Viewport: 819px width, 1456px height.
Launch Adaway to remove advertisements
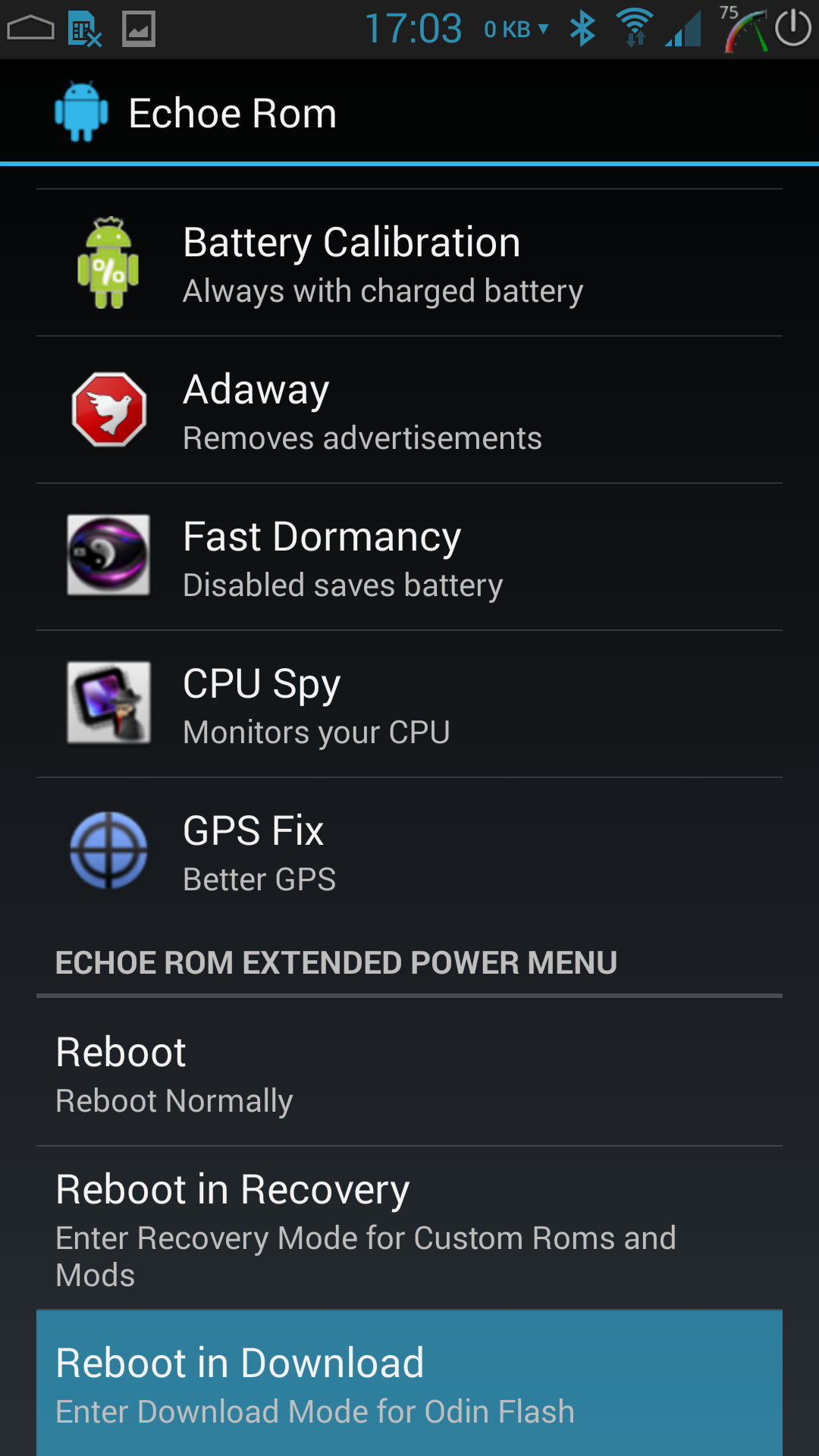coord(409,409)
